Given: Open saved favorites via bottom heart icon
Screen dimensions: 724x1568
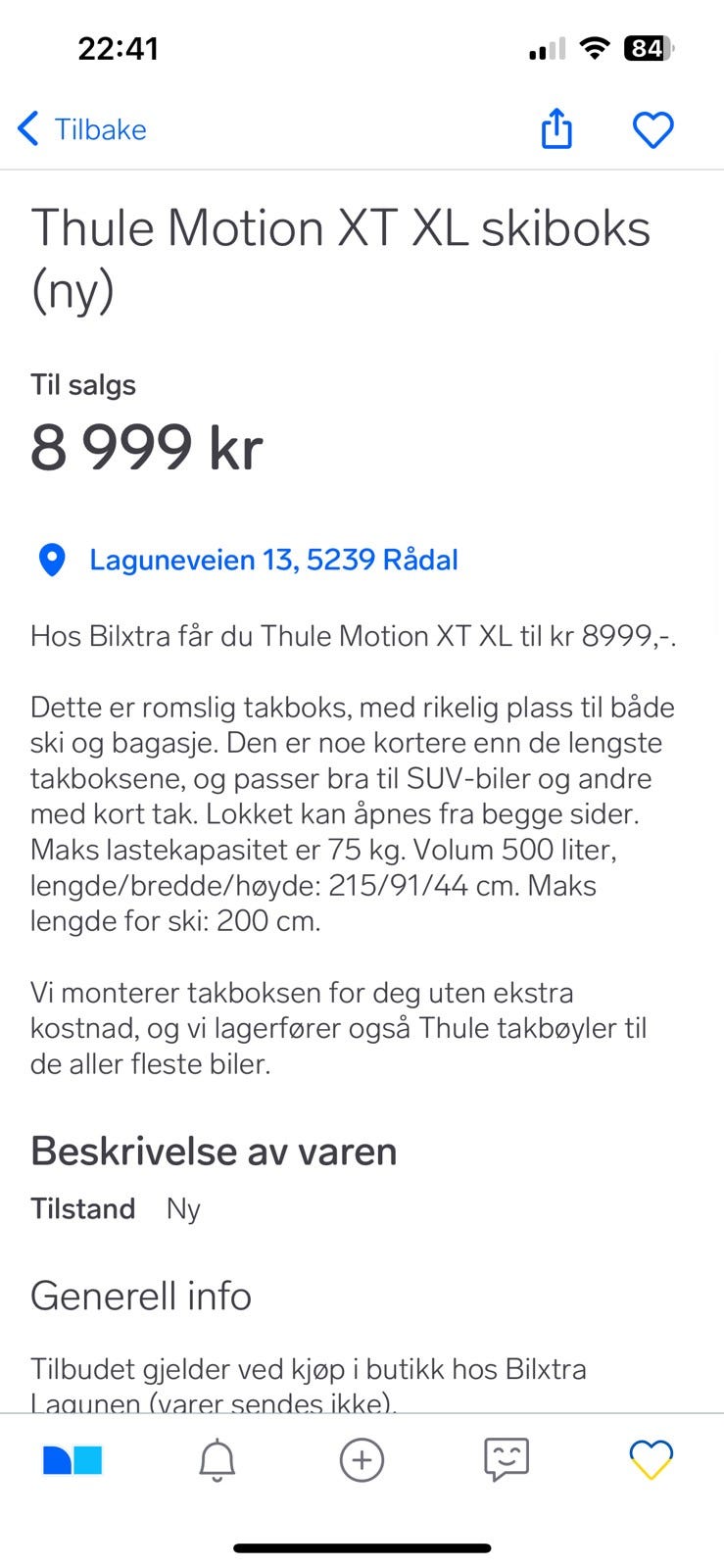Looking at the screenshot, I should 651,1459.
